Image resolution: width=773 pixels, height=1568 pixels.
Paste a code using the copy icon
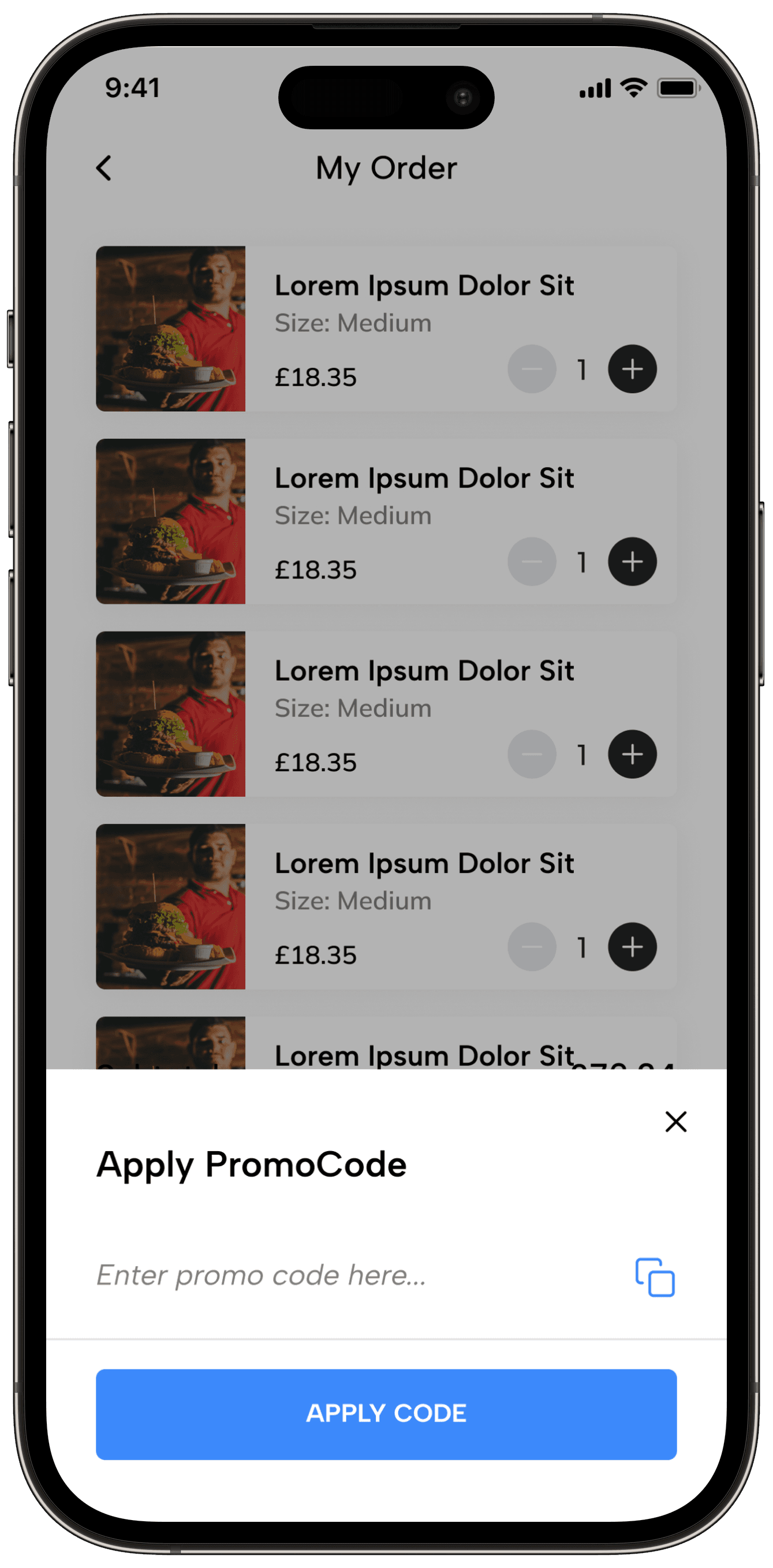[655, 1277]
